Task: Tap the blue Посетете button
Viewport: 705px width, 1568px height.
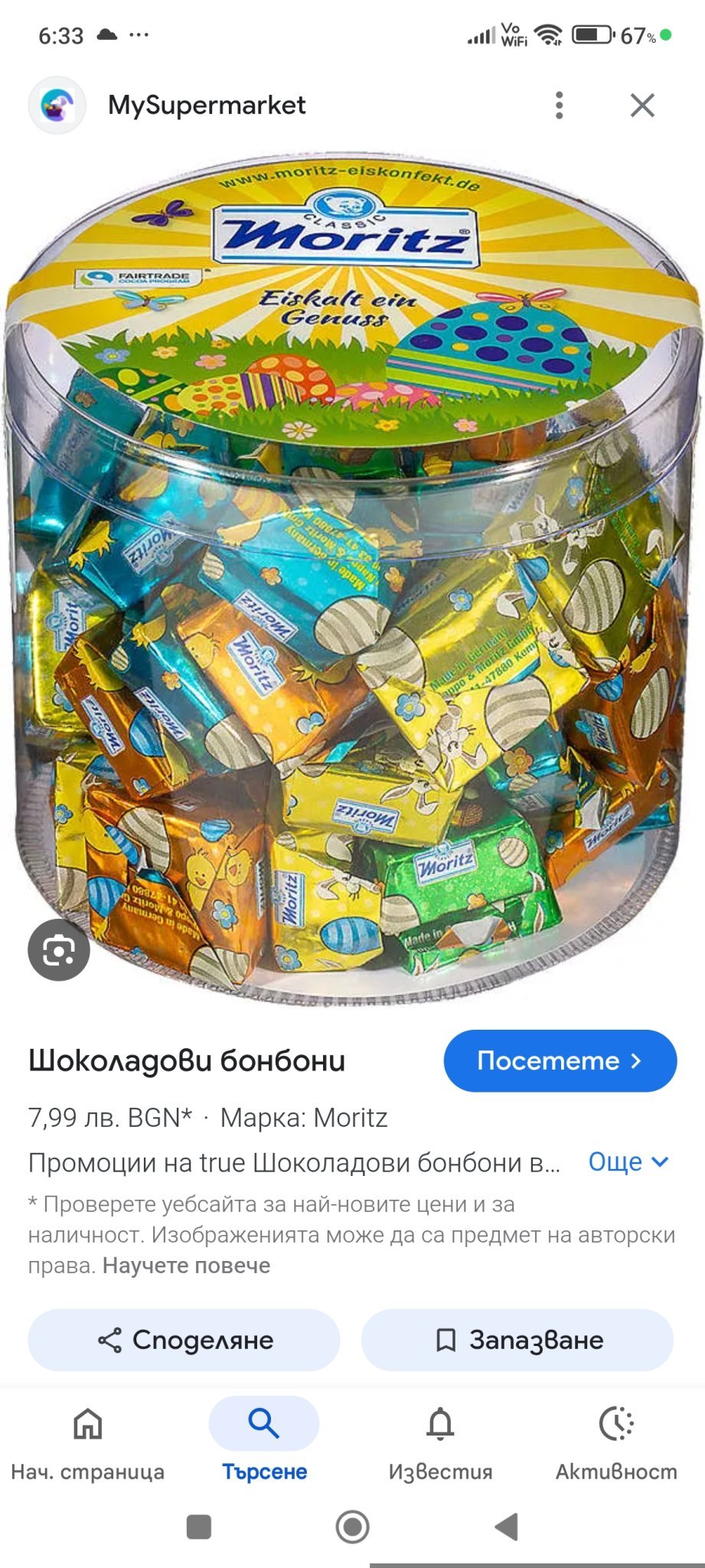Action: tap(560, 1060)
